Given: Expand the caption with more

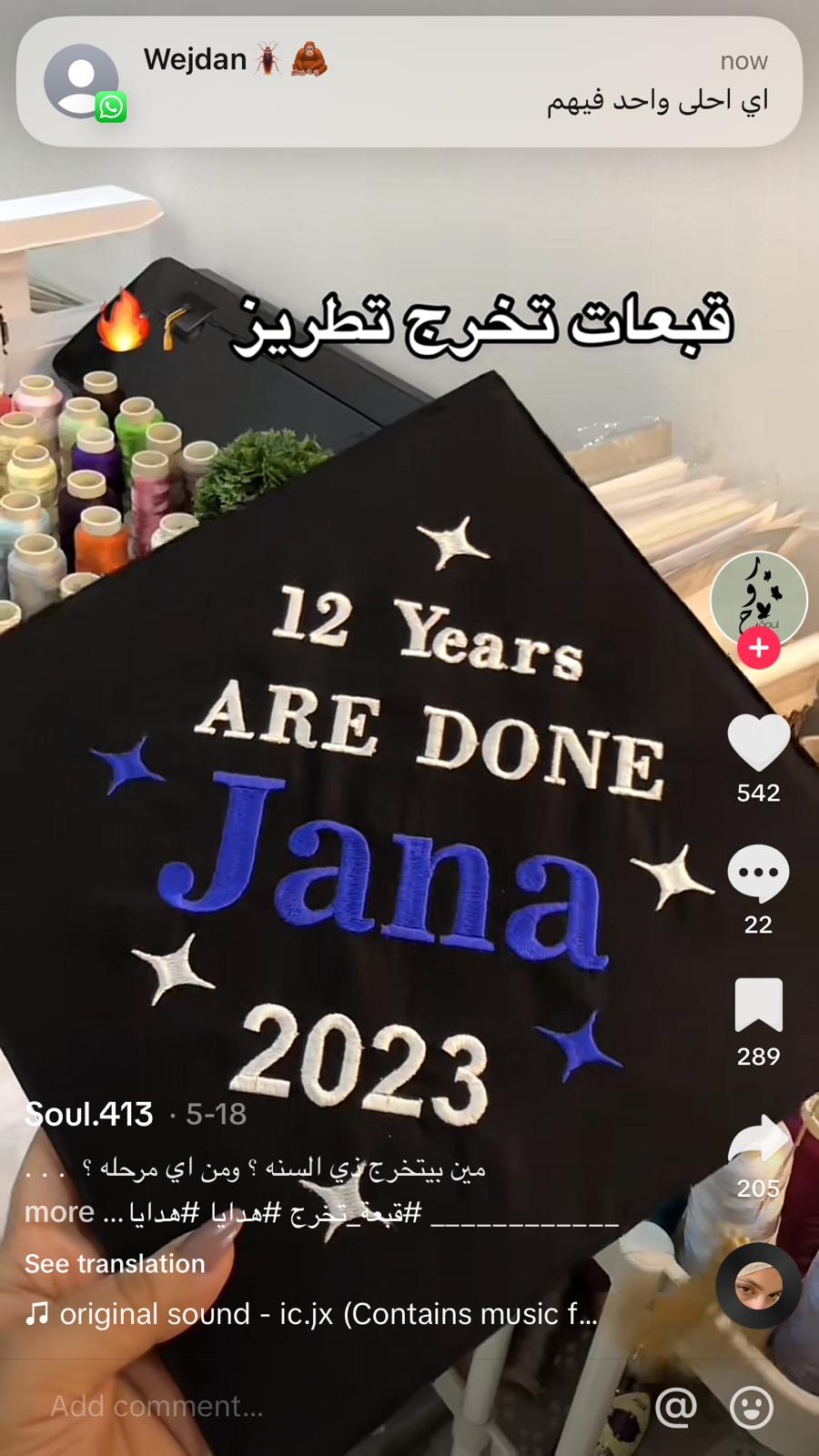Looking at the screenshot, I should point(59,1212).
